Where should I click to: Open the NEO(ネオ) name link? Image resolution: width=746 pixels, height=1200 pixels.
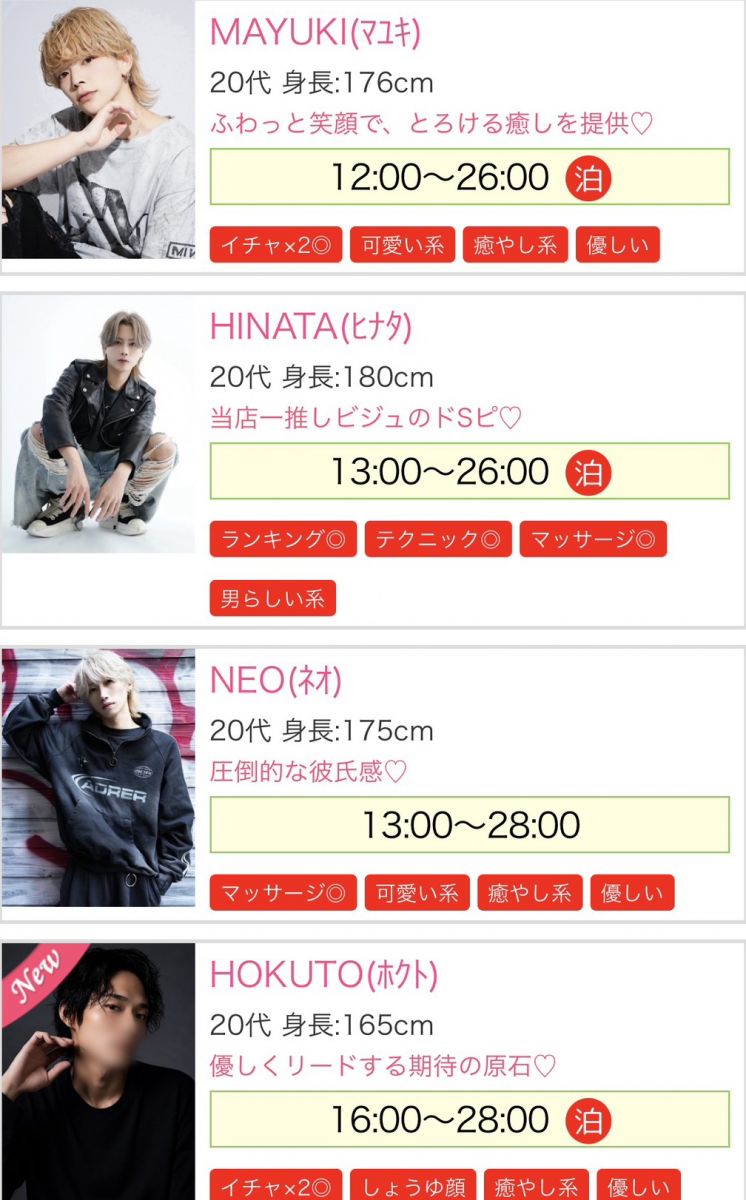click(276, 680)
